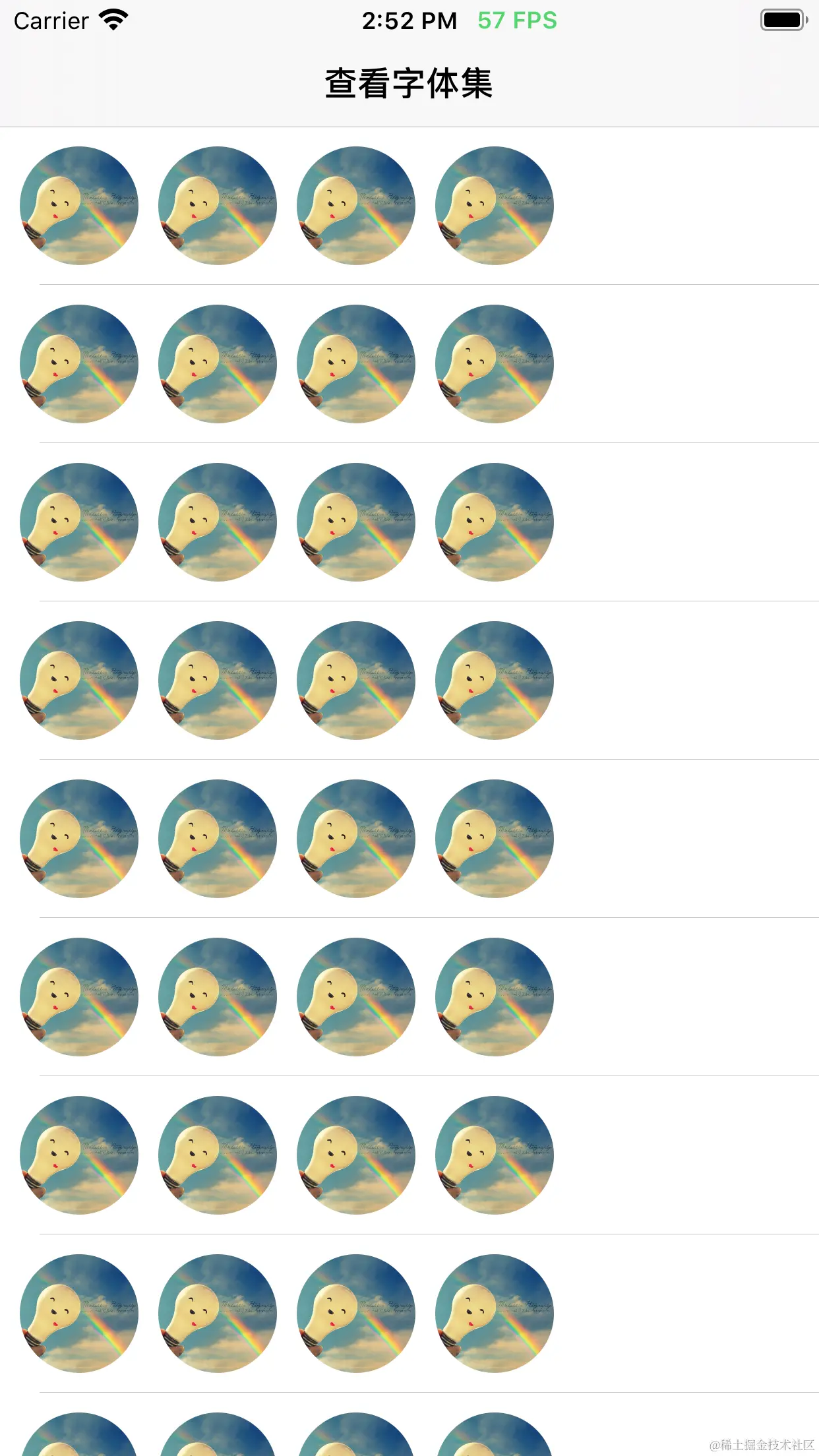This screenshot has width=819, height=1456.
Task: Select the first row of lightbulb images
Action: [409, 206]
